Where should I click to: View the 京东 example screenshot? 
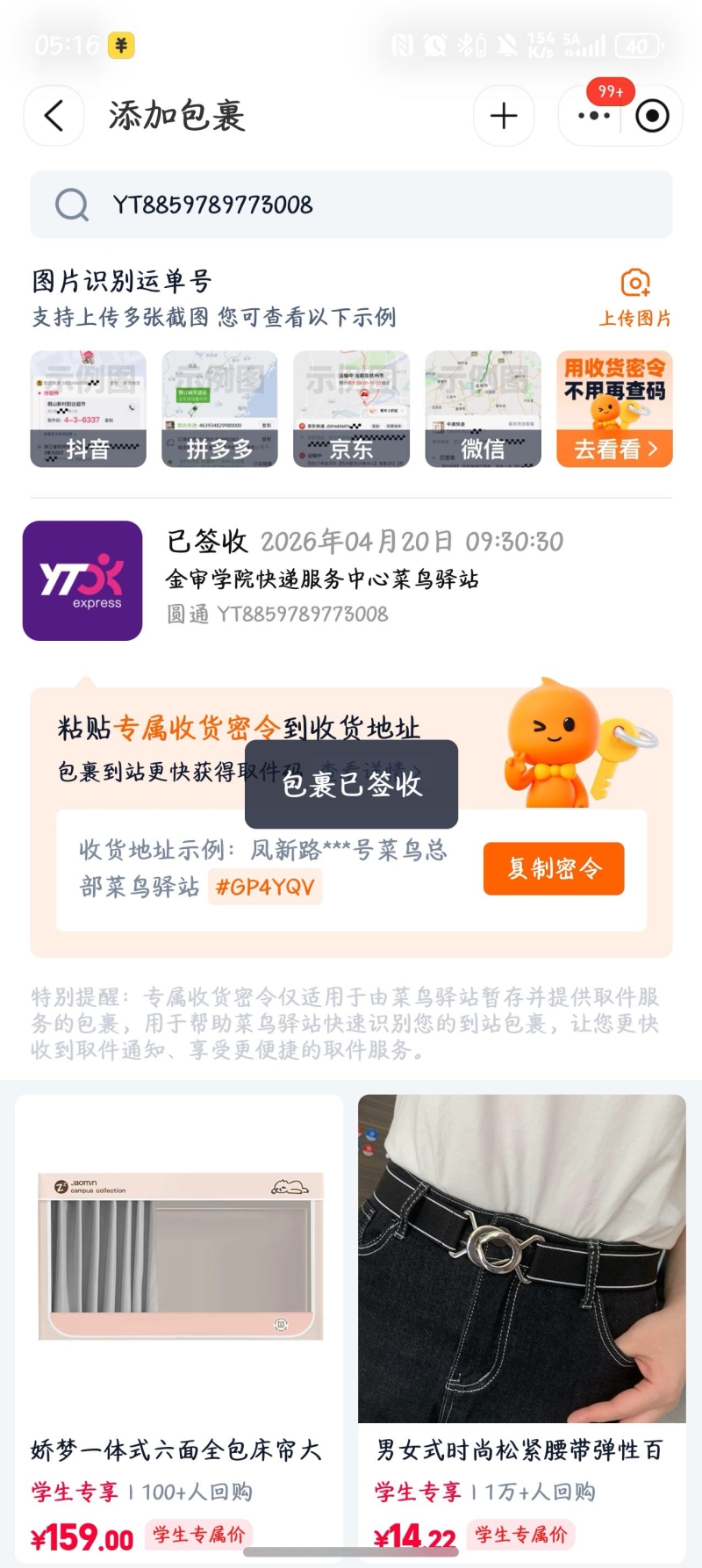point(351,409)
